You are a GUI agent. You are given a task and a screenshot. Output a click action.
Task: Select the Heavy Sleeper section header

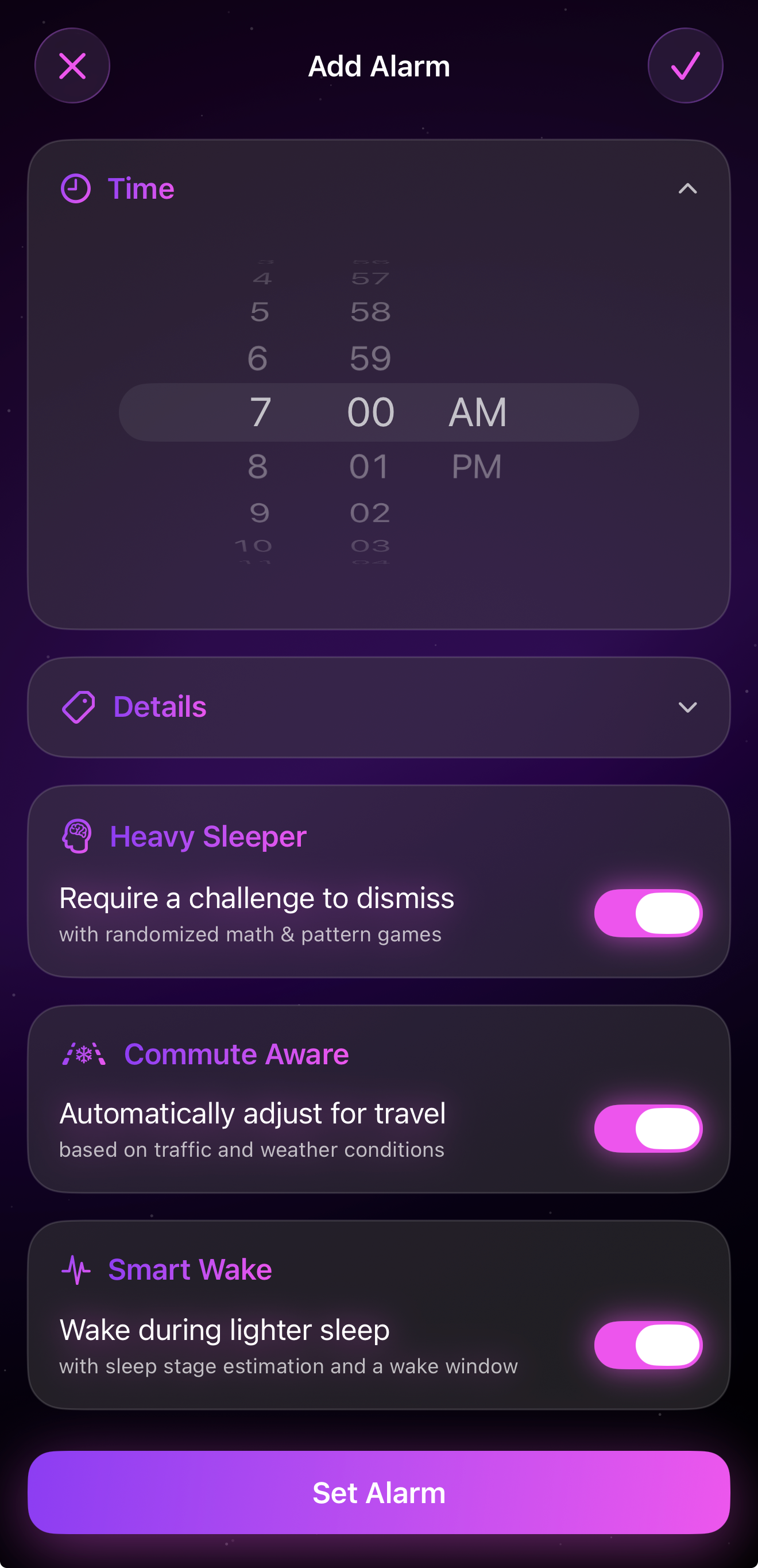tap(208, 836)
